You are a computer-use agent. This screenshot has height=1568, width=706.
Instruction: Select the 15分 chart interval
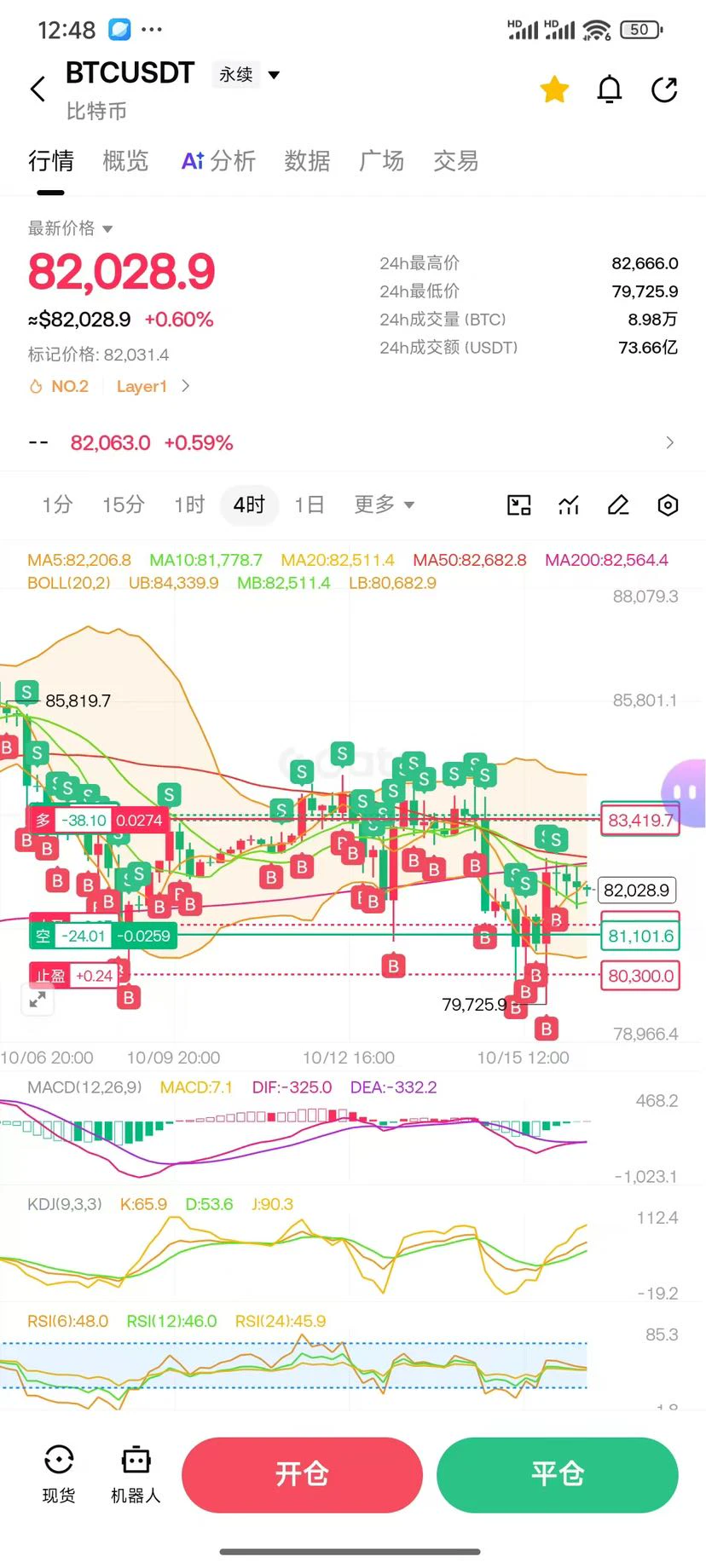(123, 505)
